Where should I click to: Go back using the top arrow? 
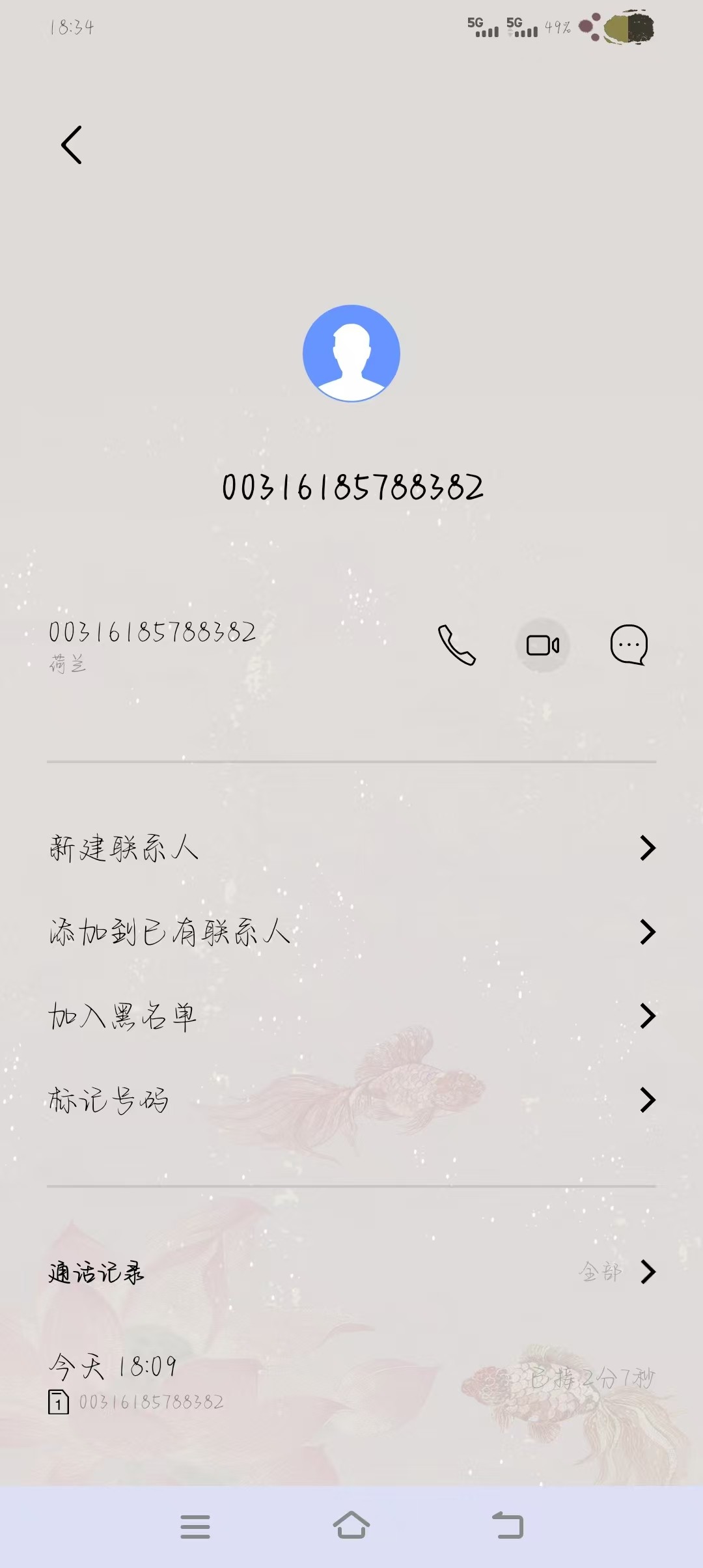[x=72, y=145]
